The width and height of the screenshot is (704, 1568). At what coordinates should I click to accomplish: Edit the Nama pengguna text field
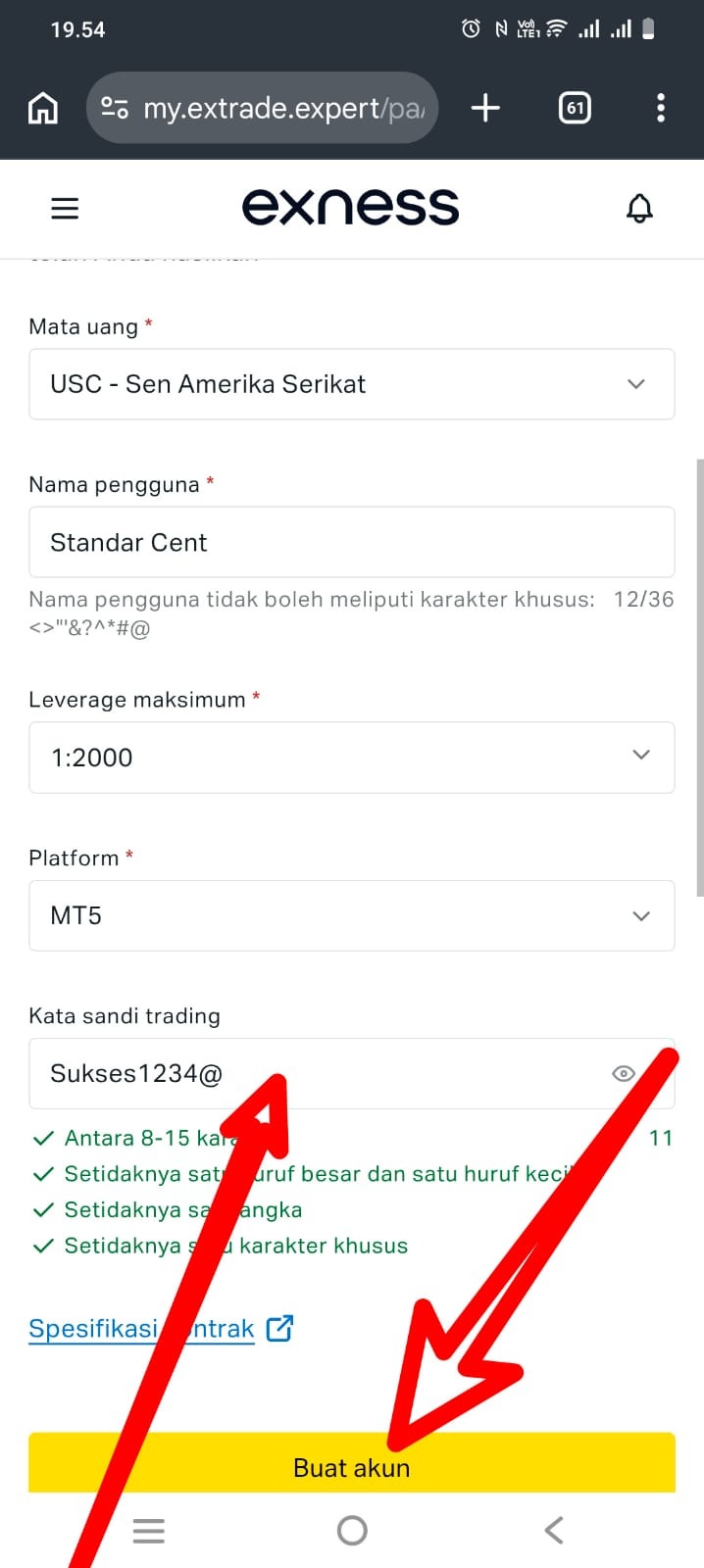[351, 542]
